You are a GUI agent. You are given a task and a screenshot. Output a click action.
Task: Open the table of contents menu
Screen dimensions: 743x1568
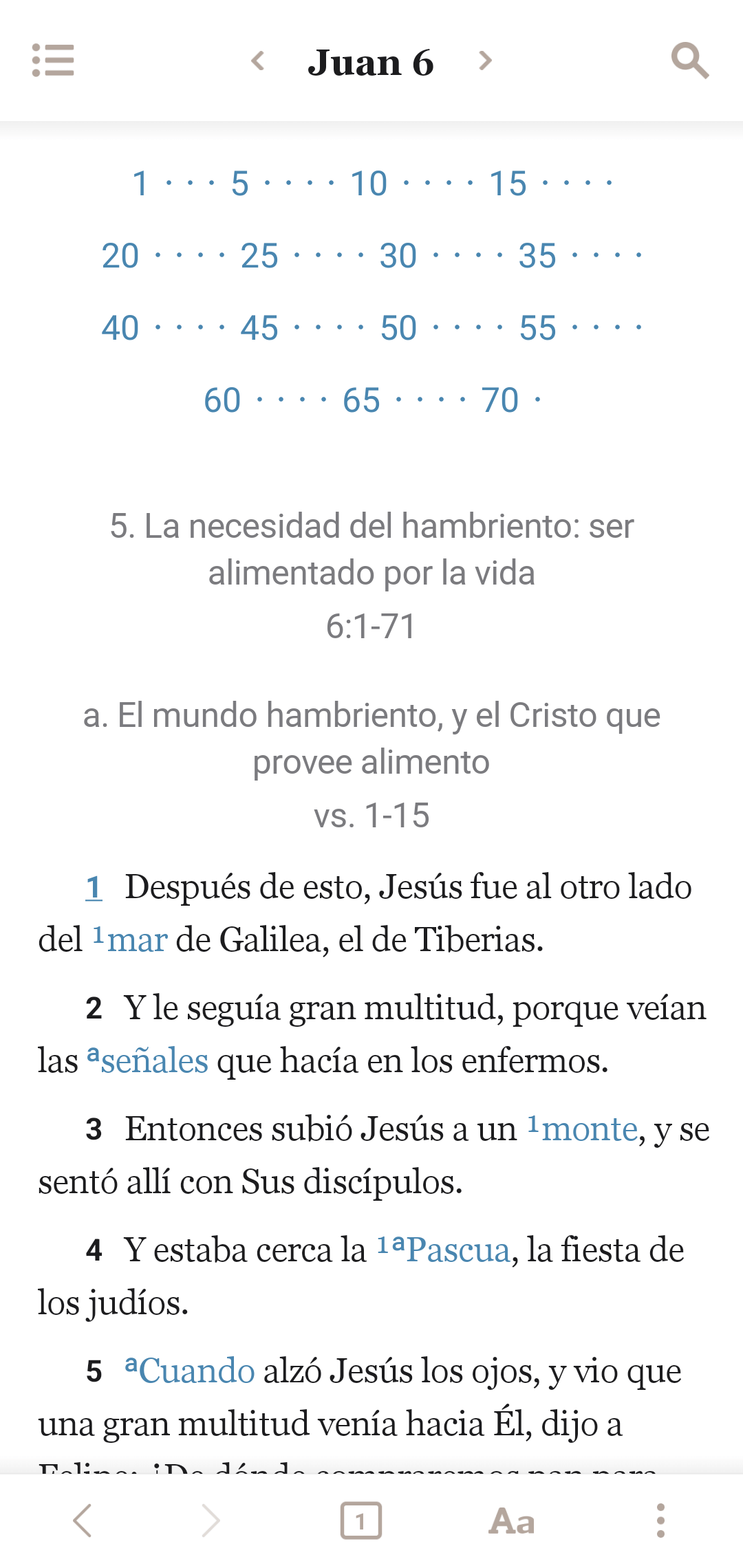pos(53,61)
